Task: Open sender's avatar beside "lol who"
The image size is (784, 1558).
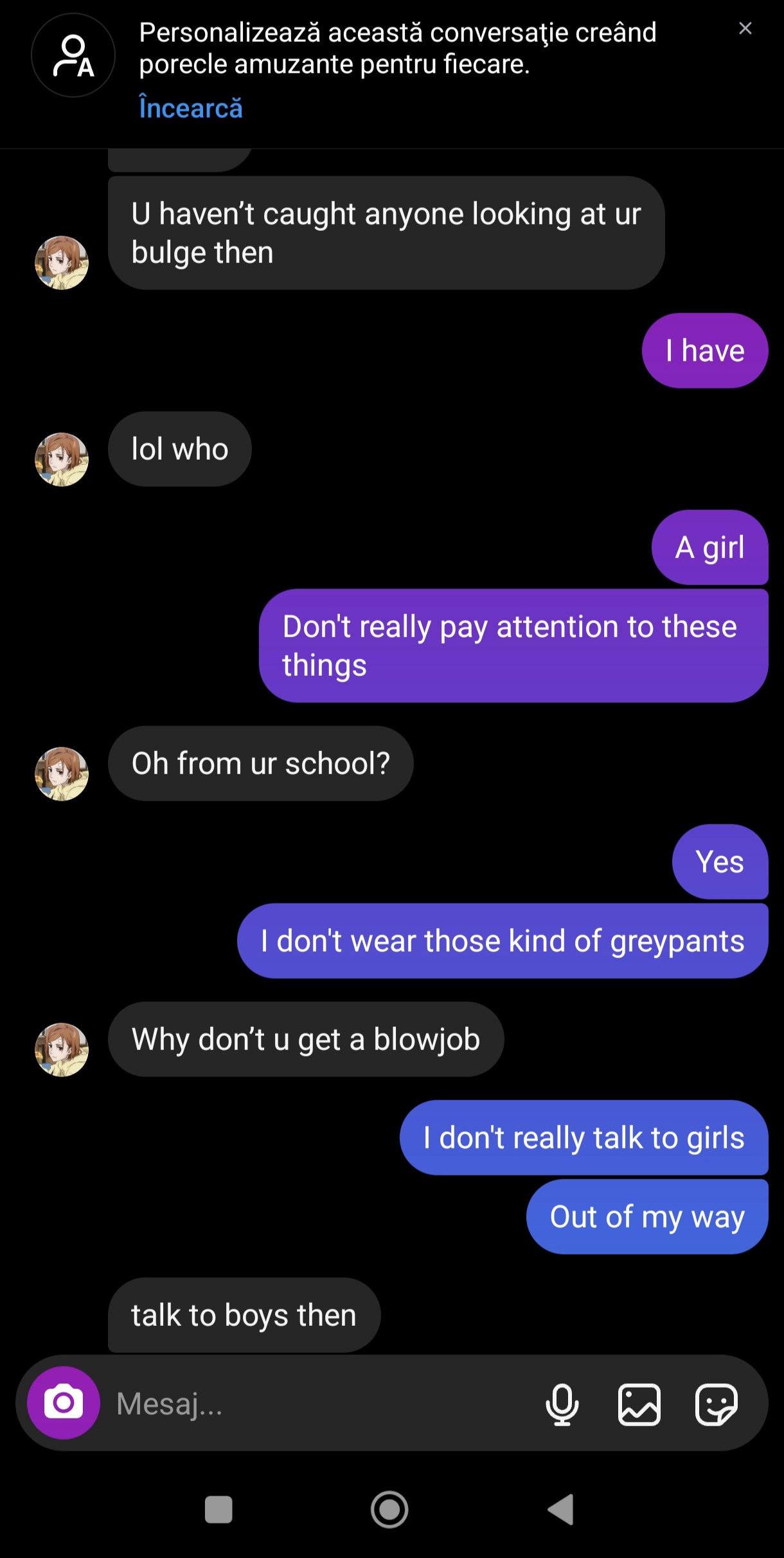Action: pos(62,459)
